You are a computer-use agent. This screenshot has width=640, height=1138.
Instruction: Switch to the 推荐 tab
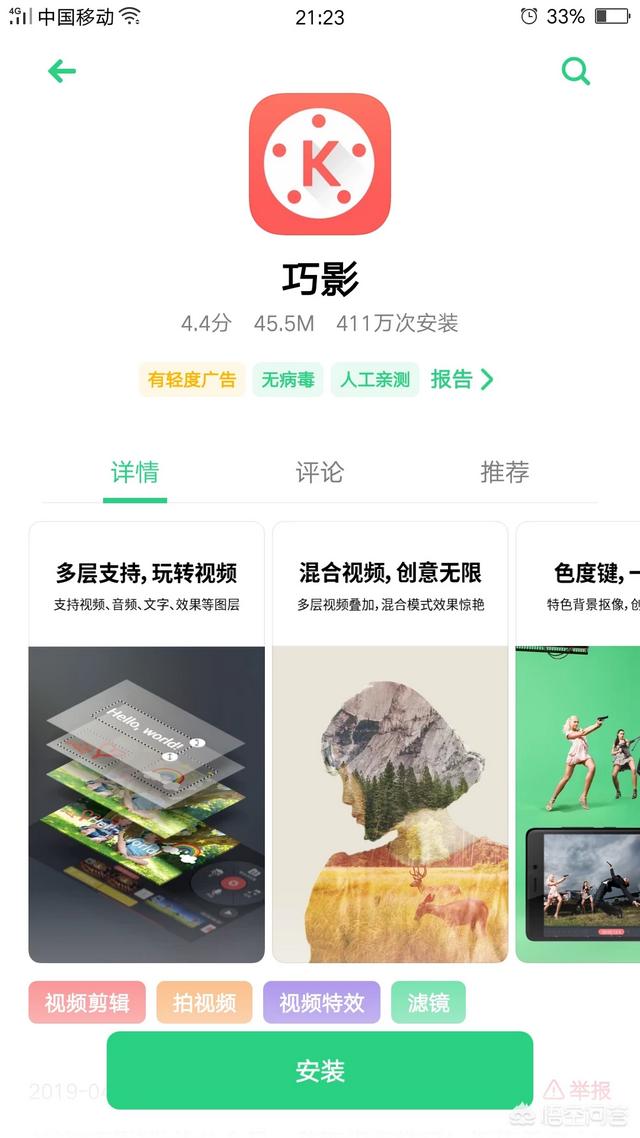tap(504, 472)
